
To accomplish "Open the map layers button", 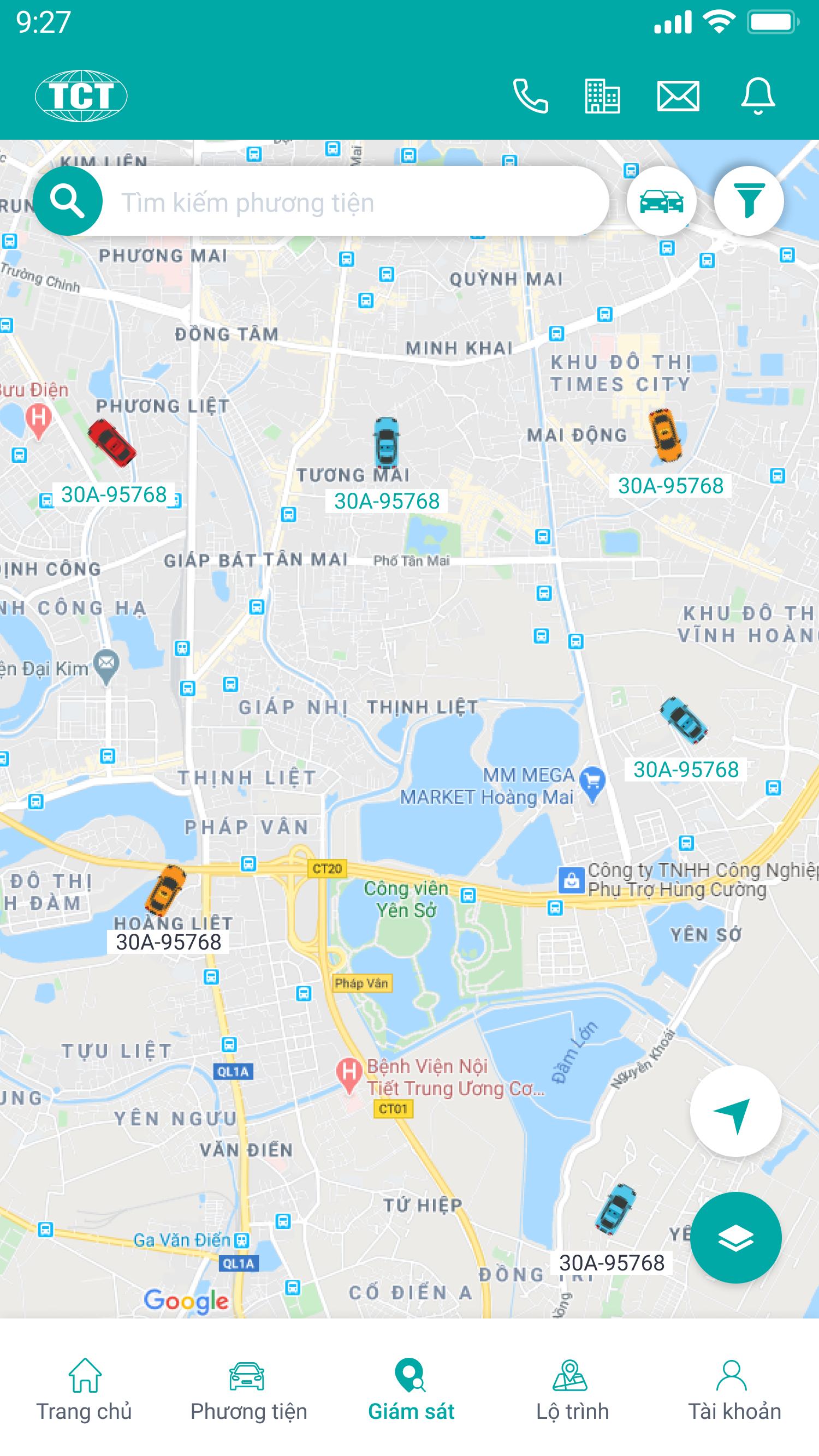I will click(735, 1238).
